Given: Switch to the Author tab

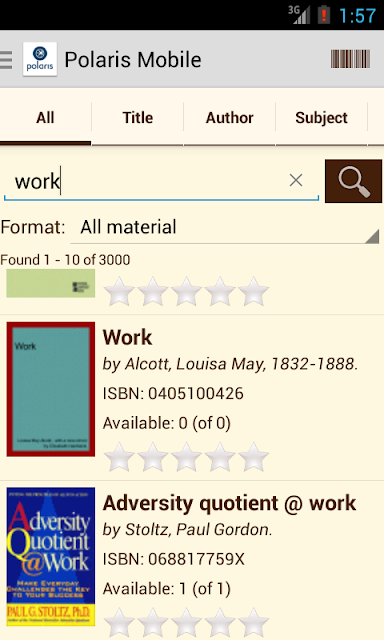Looking at the screenshot, I should pyautogui.click(x=229, y=118).
